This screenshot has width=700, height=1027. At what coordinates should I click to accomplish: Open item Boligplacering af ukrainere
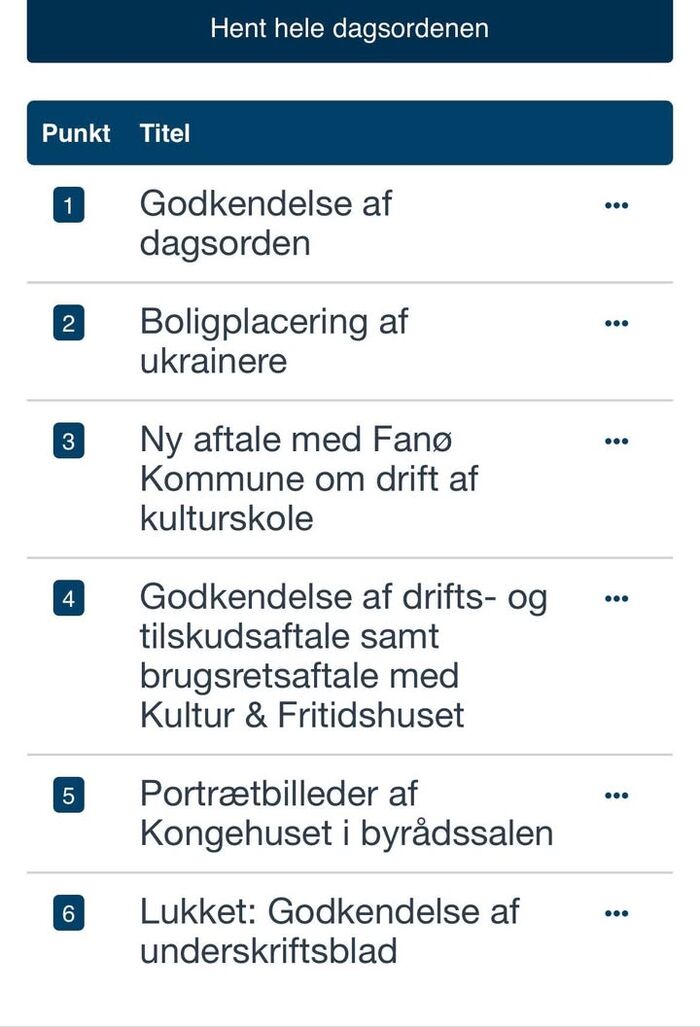tap(274, 341)
